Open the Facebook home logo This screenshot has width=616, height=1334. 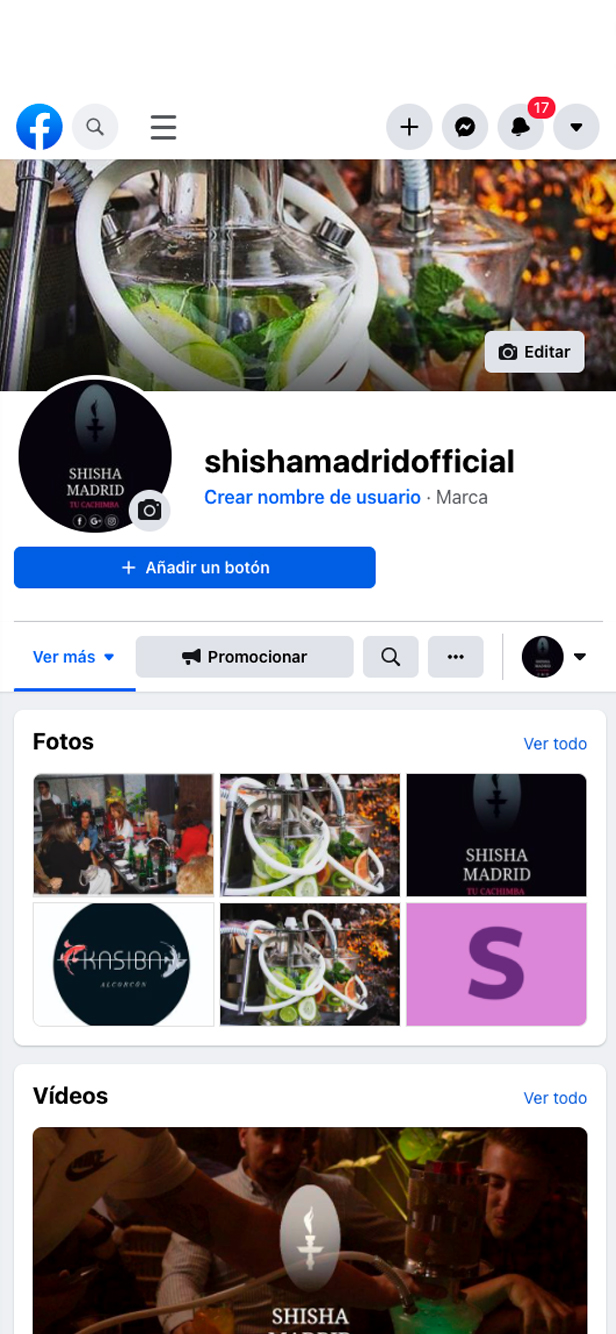(x=40, y=127)
